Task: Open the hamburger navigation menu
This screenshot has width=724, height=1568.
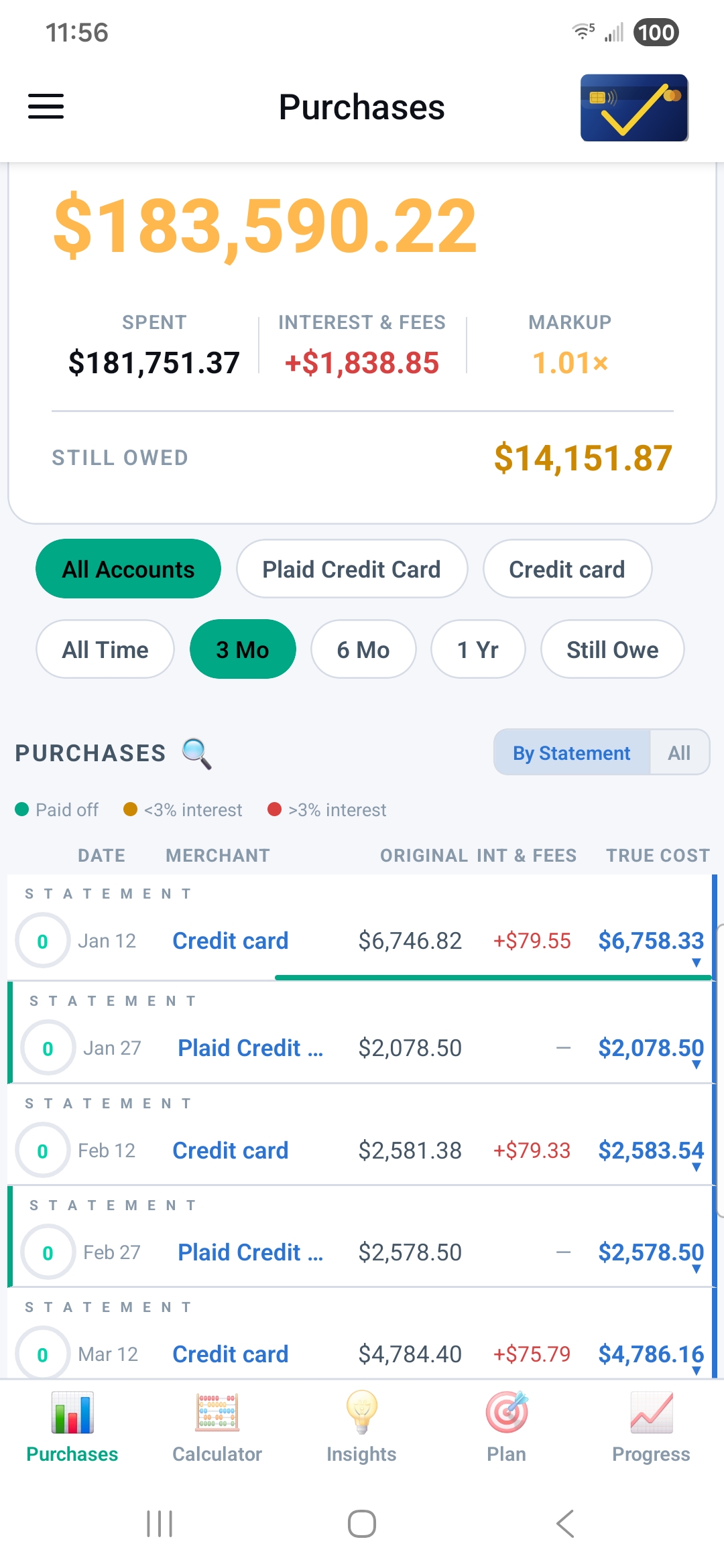Action: point(45,107)
